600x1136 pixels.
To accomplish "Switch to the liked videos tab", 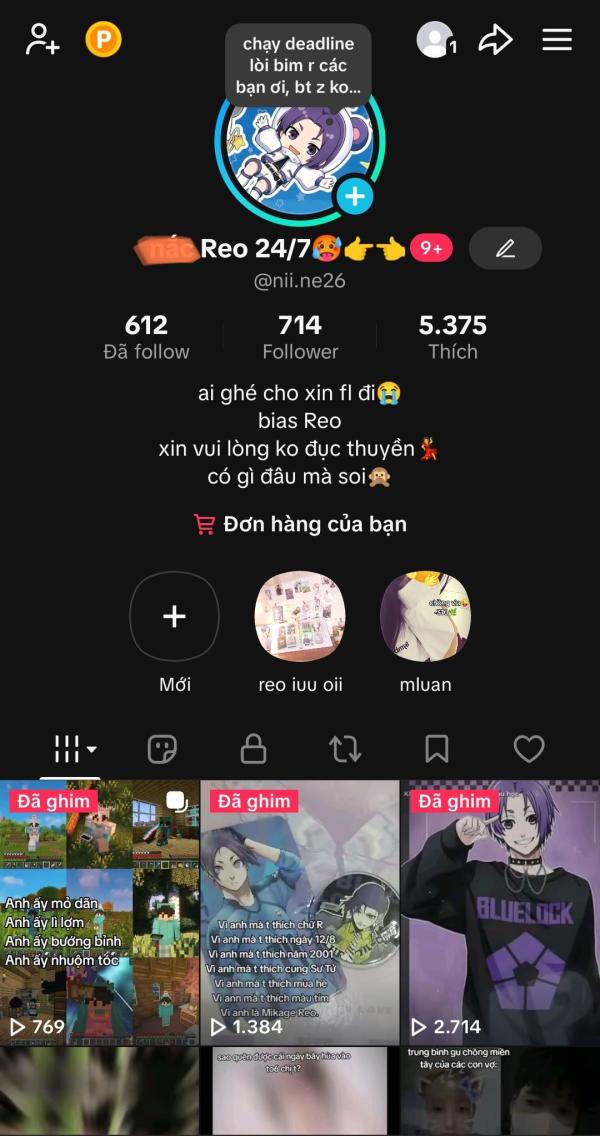I will pos(528,748).
